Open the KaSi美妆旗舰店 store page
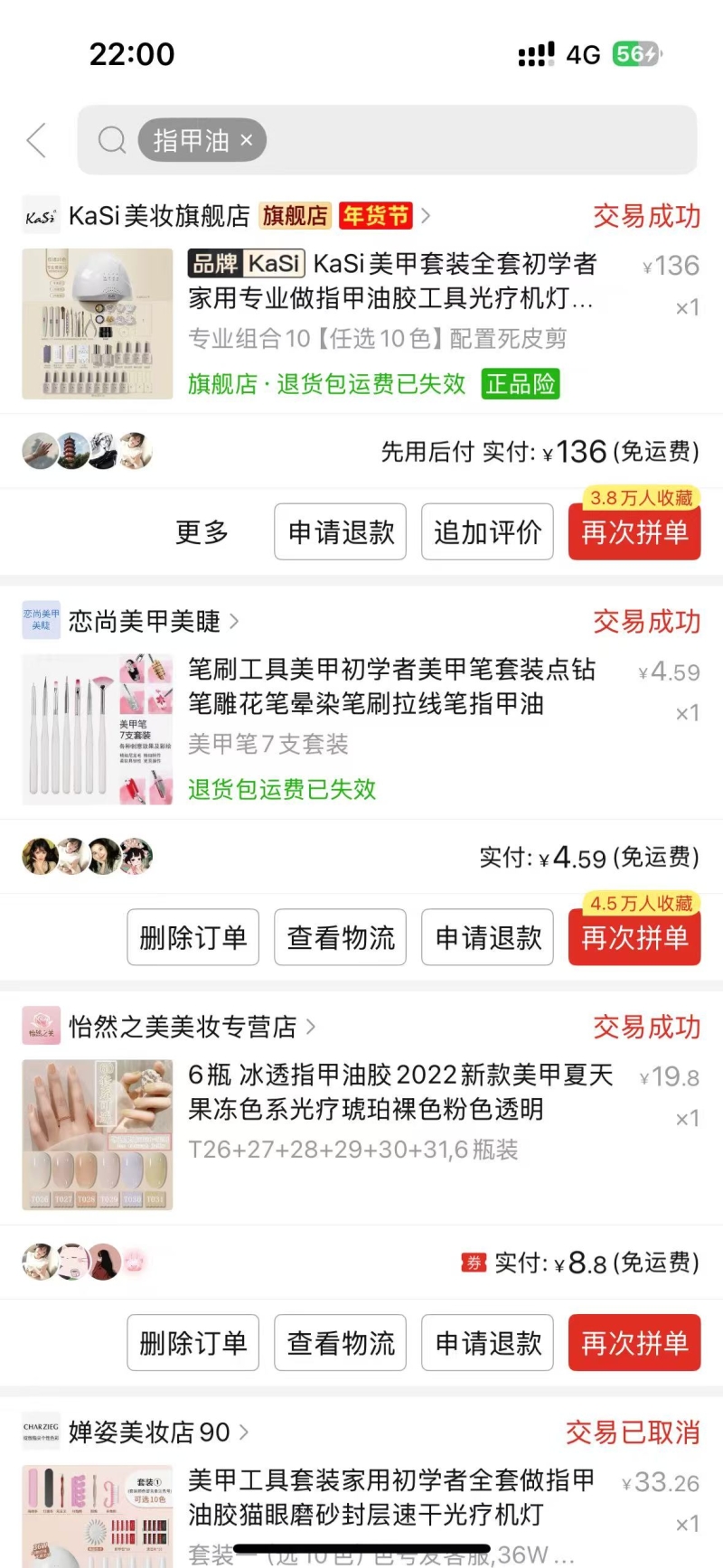This screenshot has width=723, height=1568. (159, 216)
